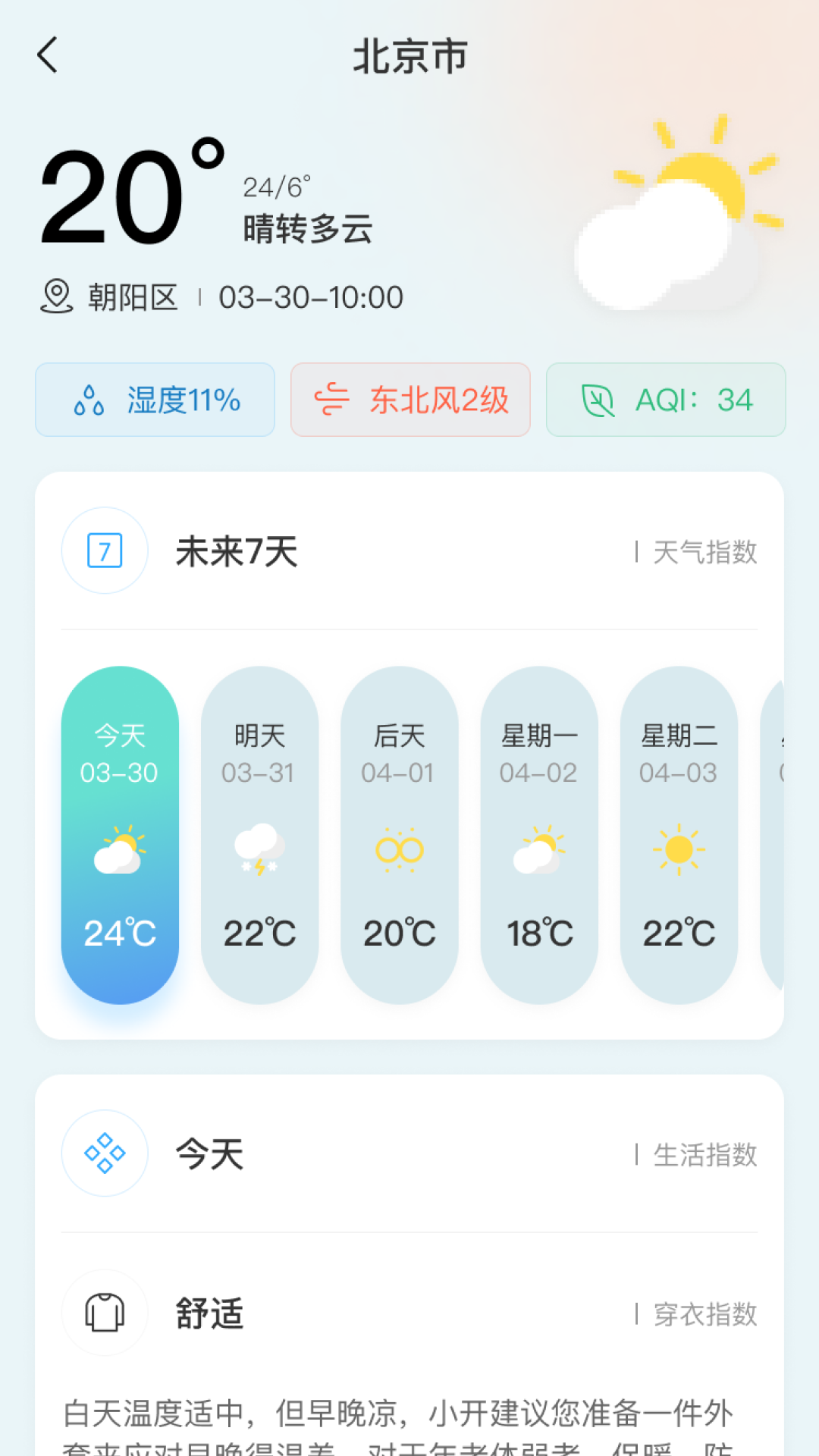The height and width of the screenshot is (1456, 819).
Task: Tap tomorrow's snow-thunder weather icon
Action: [259, 851]
